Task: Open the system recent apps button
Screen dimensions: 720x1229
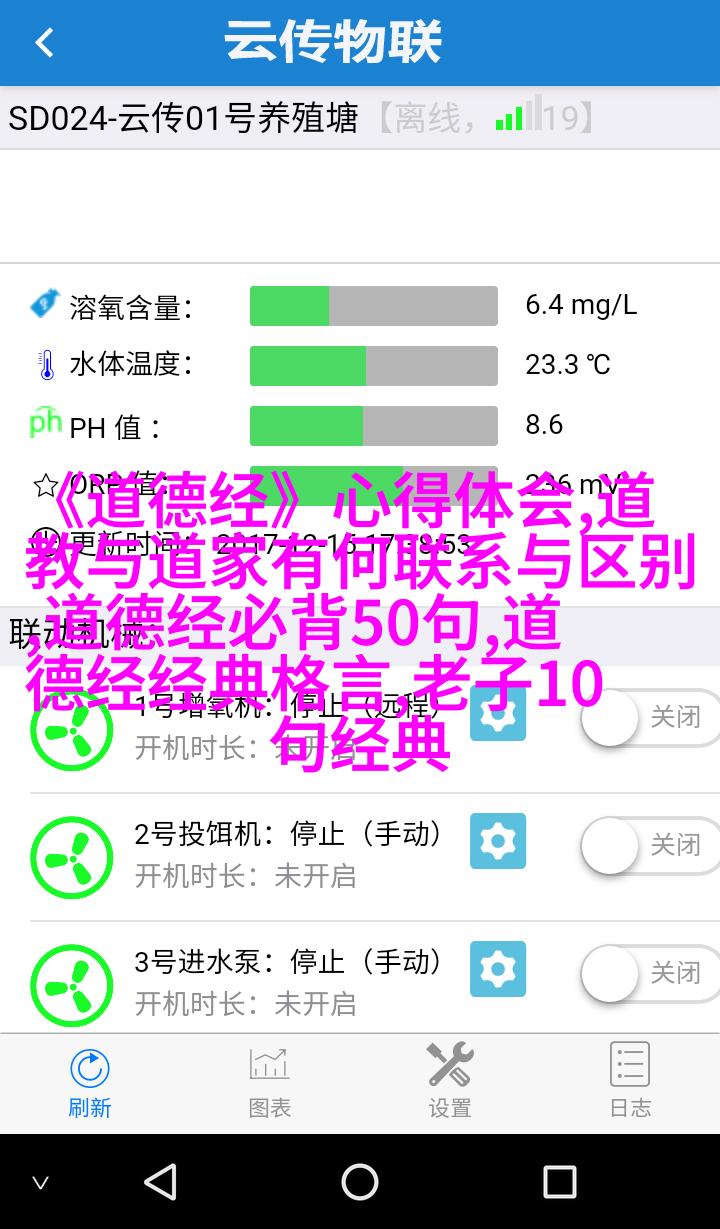Action: click(560, 1182)
